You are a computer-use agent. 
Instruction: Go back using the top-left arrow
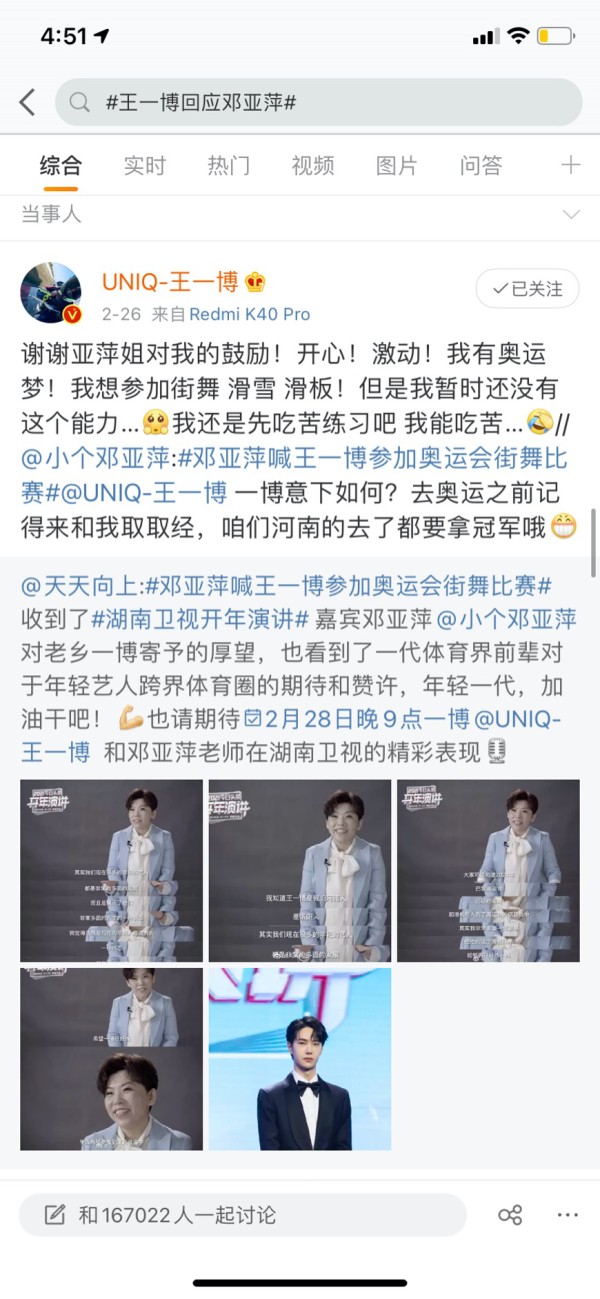(28, 102)
